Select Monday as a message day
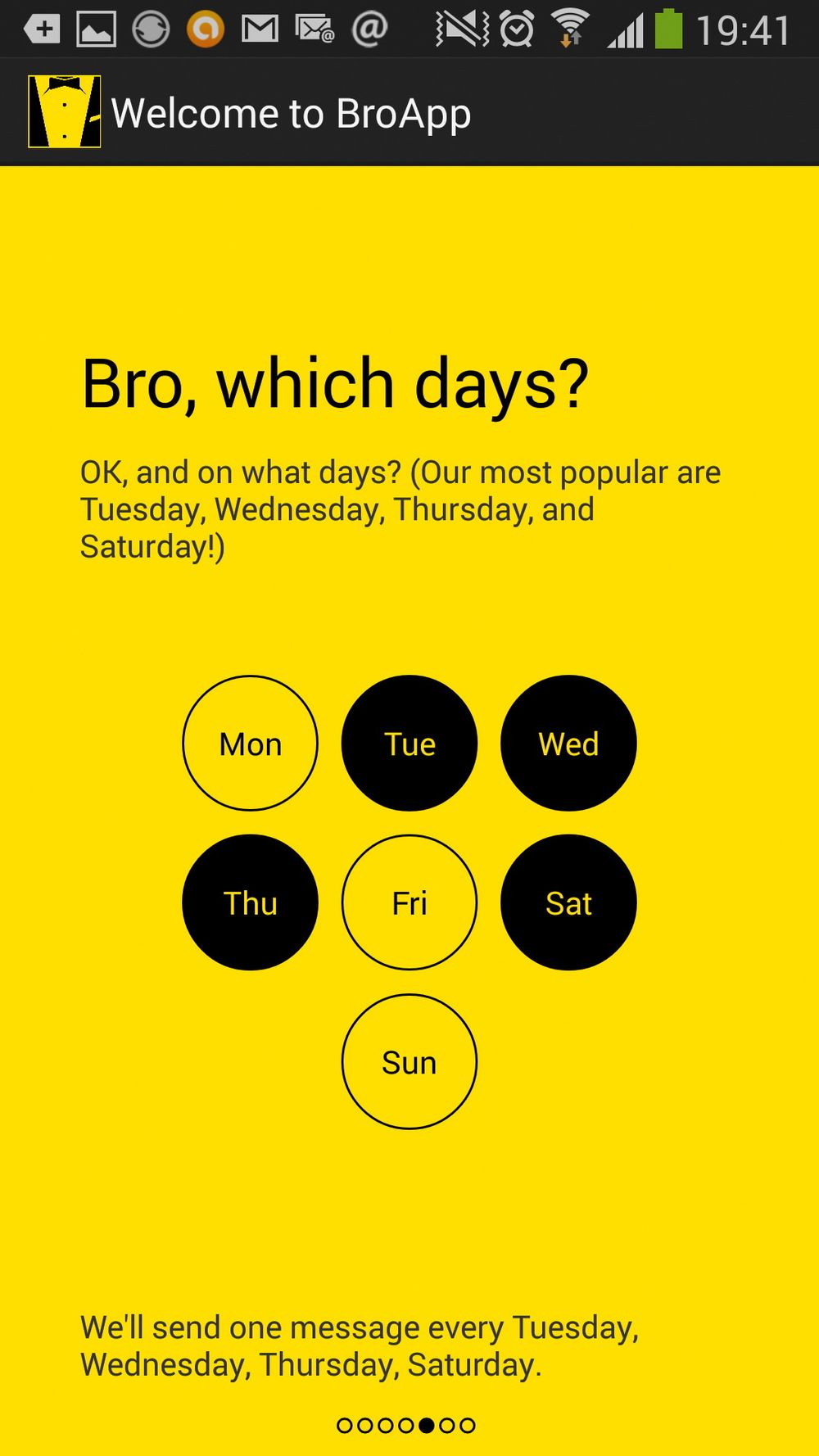 [x=250, y=743]
